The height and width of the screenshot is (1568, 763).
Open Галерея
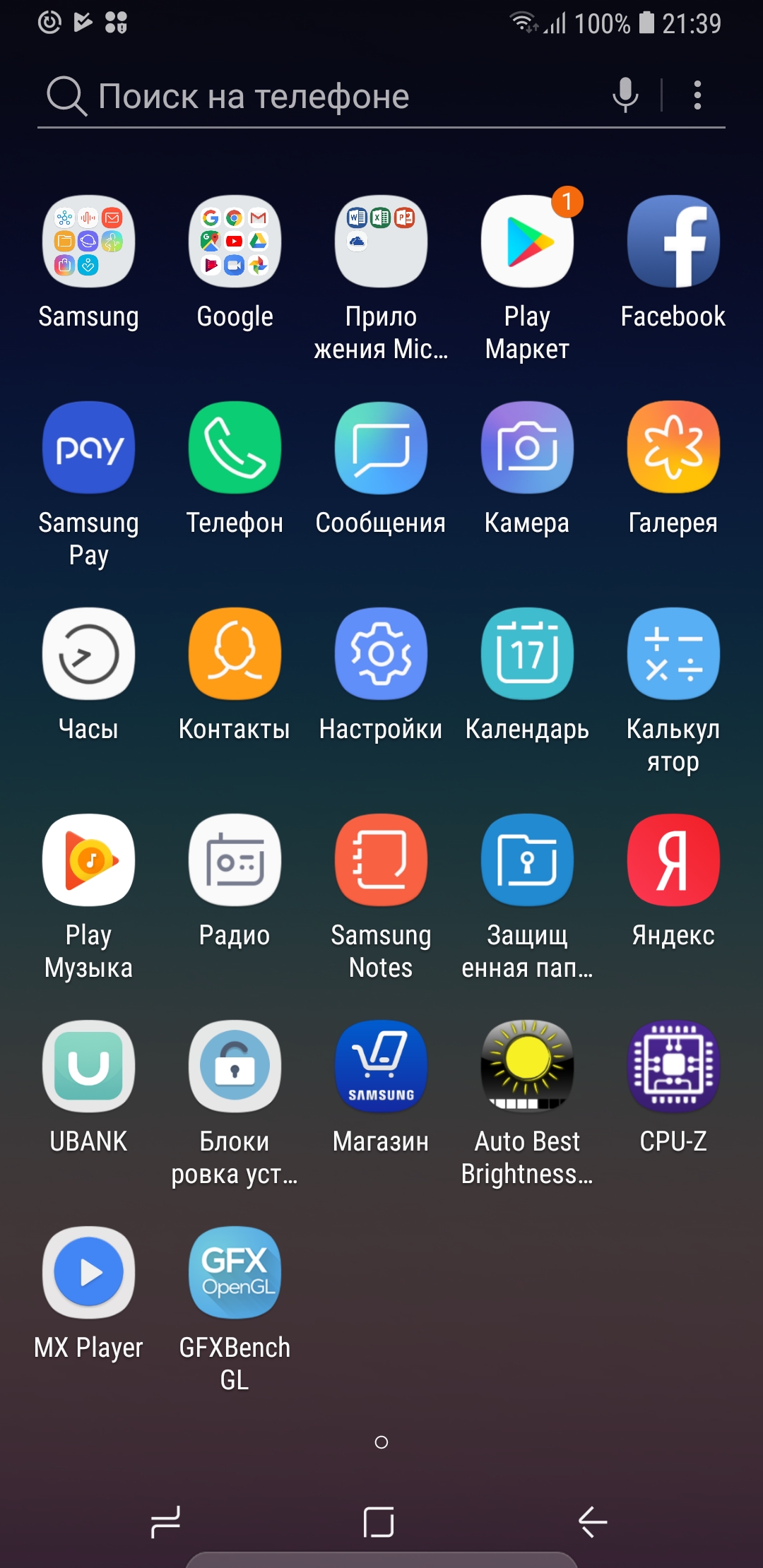point(673,448)
